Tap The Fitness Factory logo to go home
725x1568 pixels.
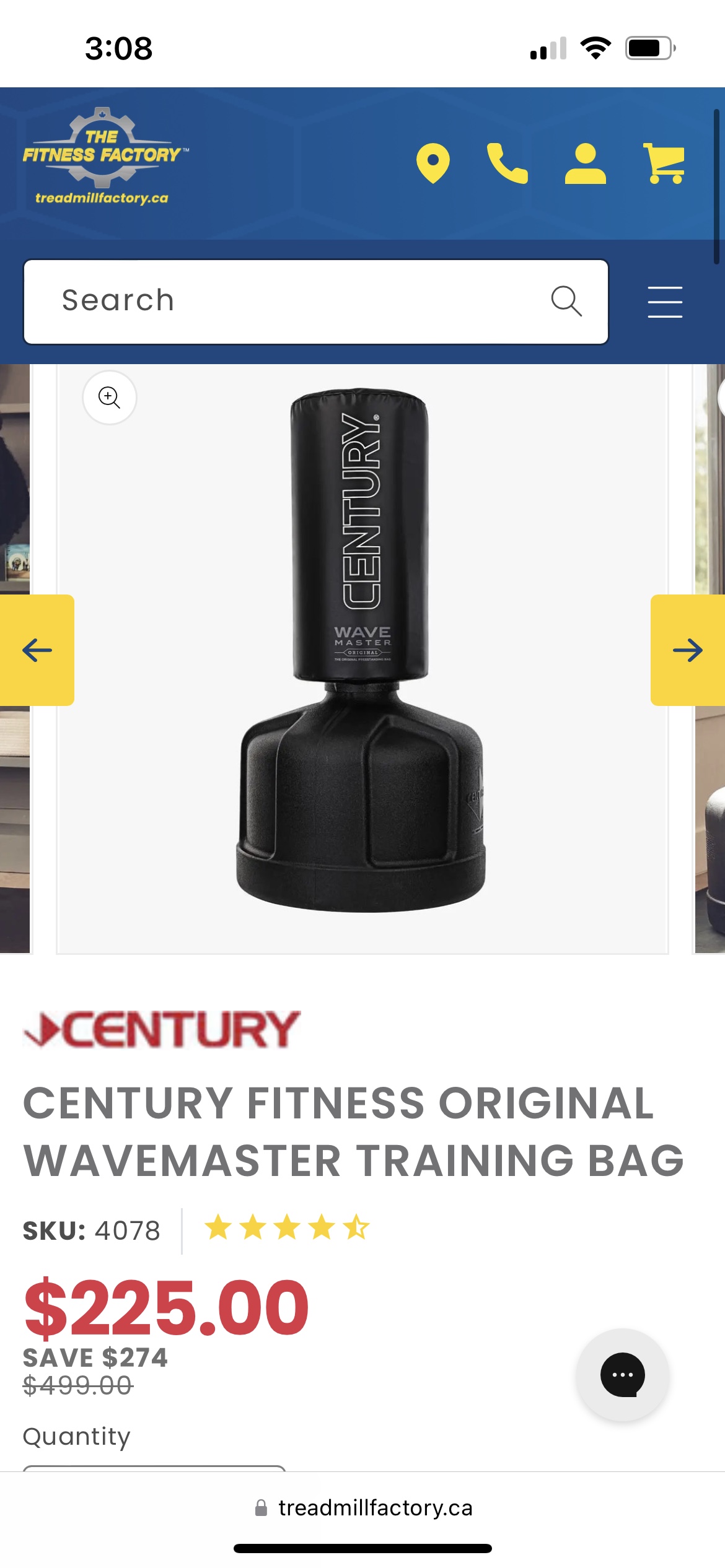tap(103, 157)
